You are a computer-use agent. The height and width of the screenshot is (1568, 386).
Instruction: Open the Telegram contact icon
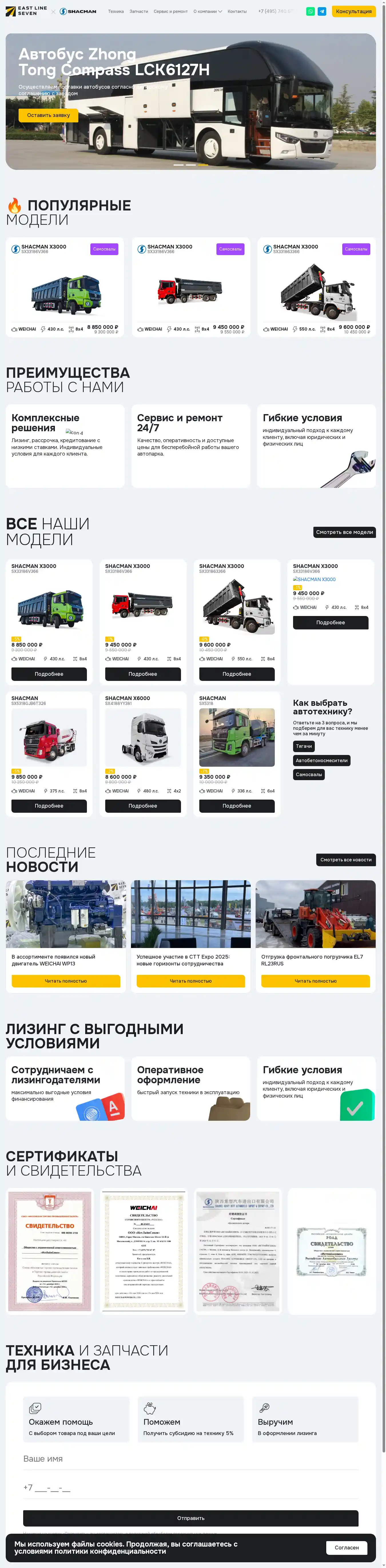tap(321, 11)
